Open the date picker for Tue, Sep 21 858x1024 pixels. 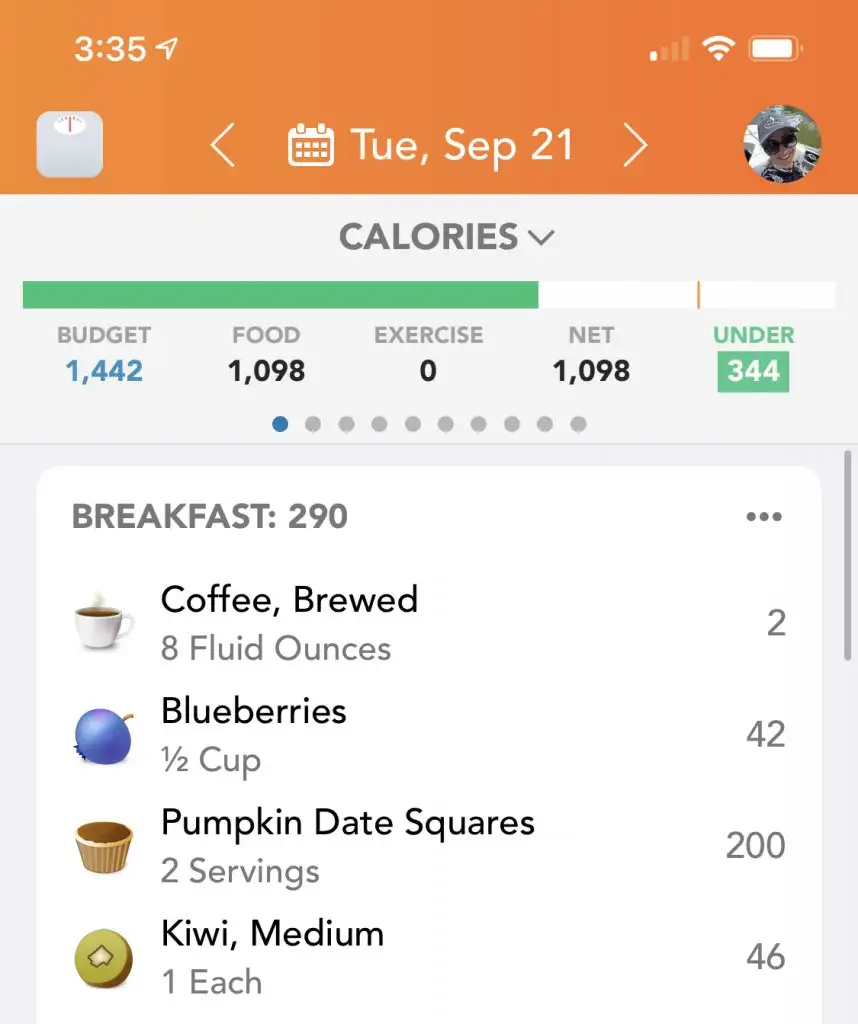[430, 146]
